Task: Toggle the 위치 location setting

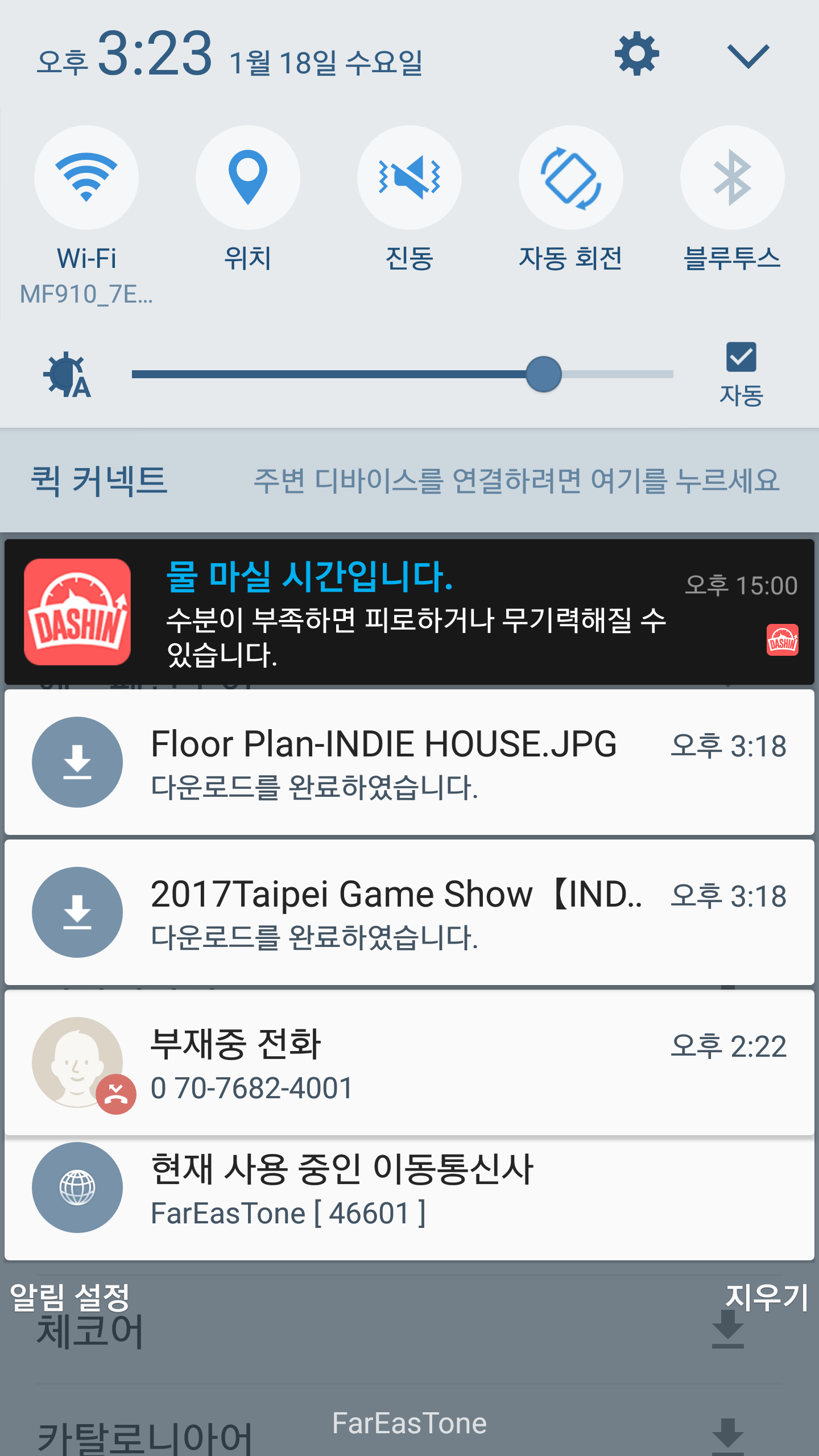Action: point(248,177)
